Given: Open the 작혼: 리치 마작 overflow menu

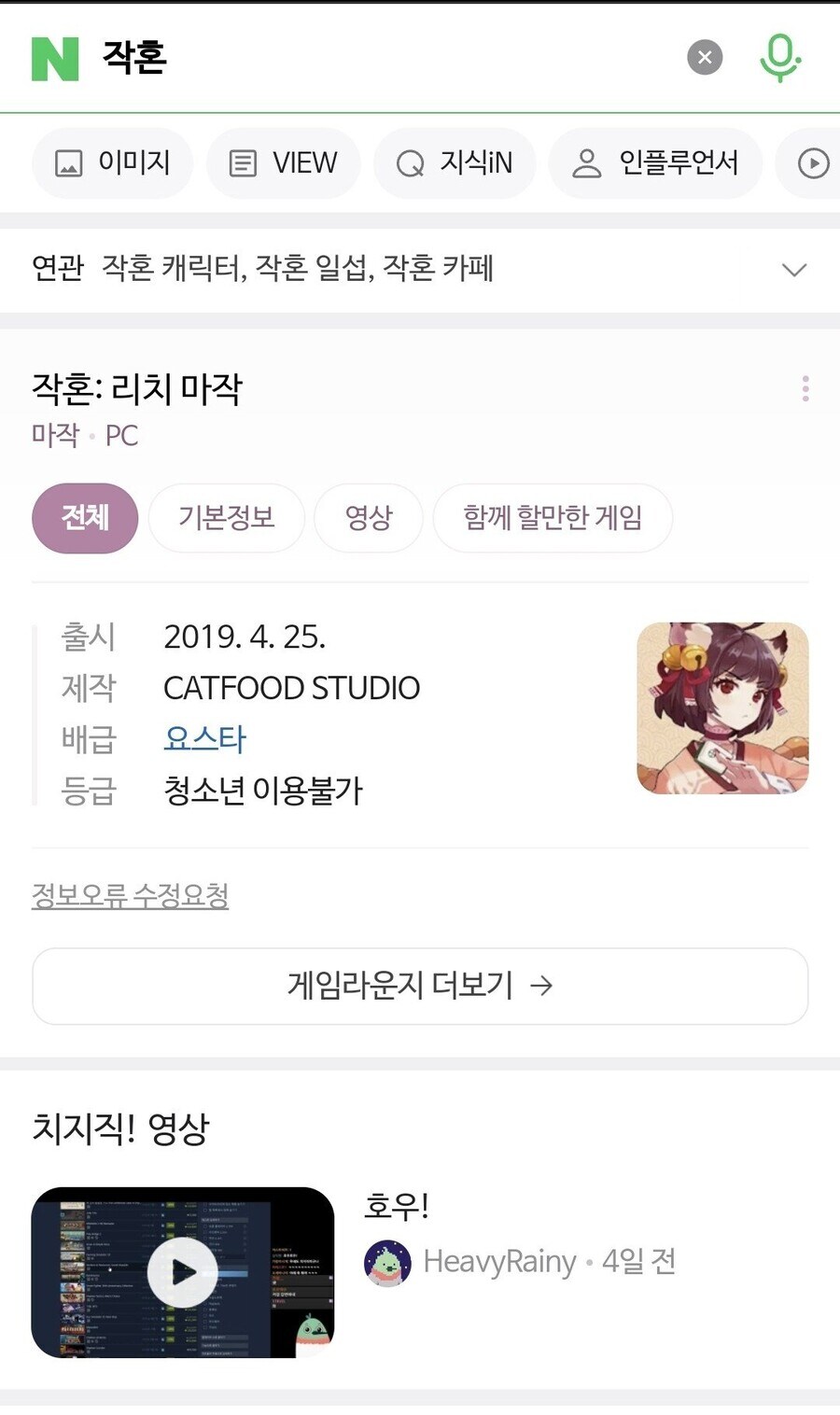Looking at the screenshot, I should point(805,388).
